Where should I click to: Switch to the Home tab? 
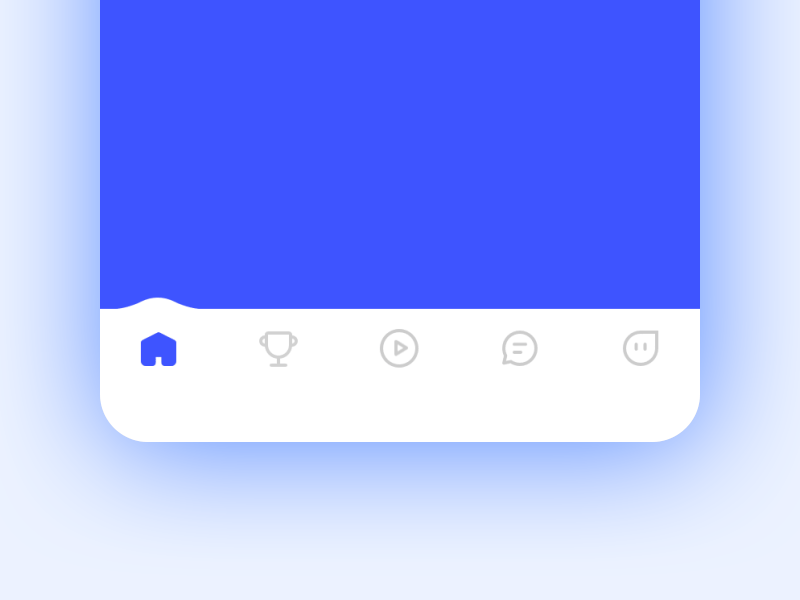pos(159,349)
